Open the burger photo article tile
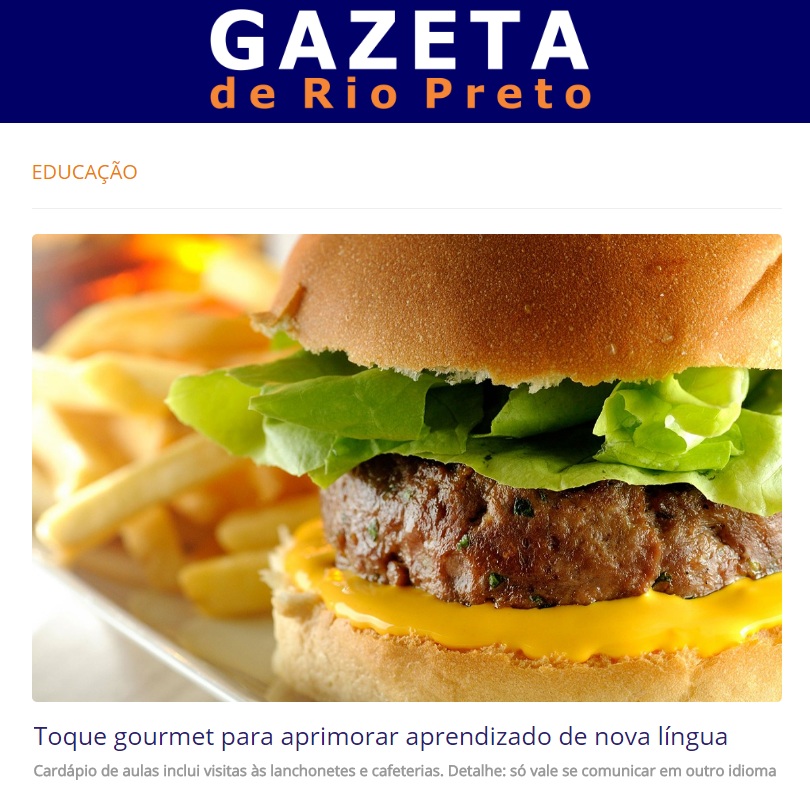 coord(406,467)
